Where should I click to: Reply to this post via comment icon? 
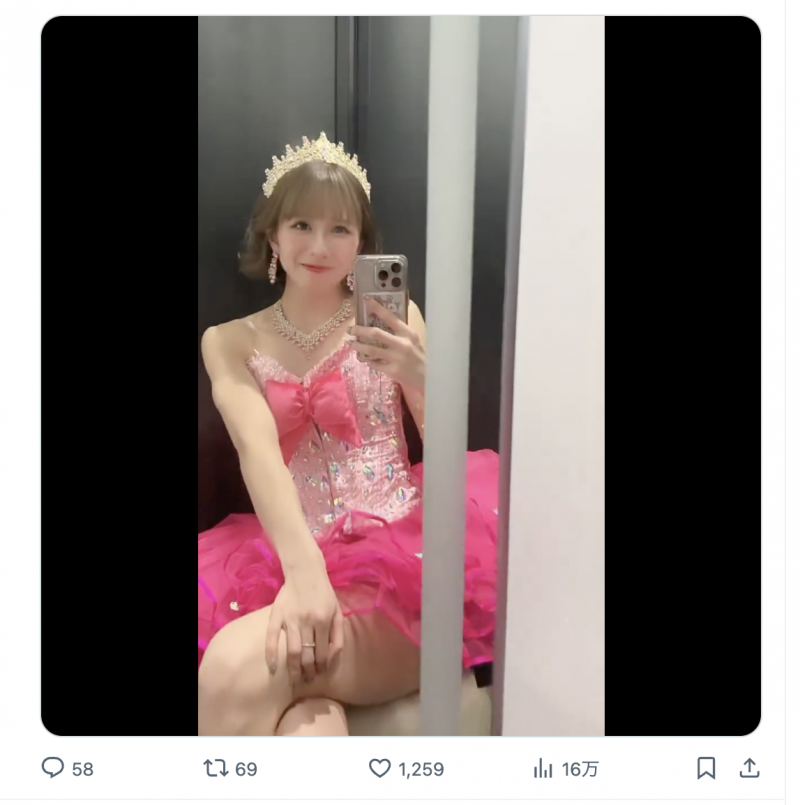tap(53, 768)
